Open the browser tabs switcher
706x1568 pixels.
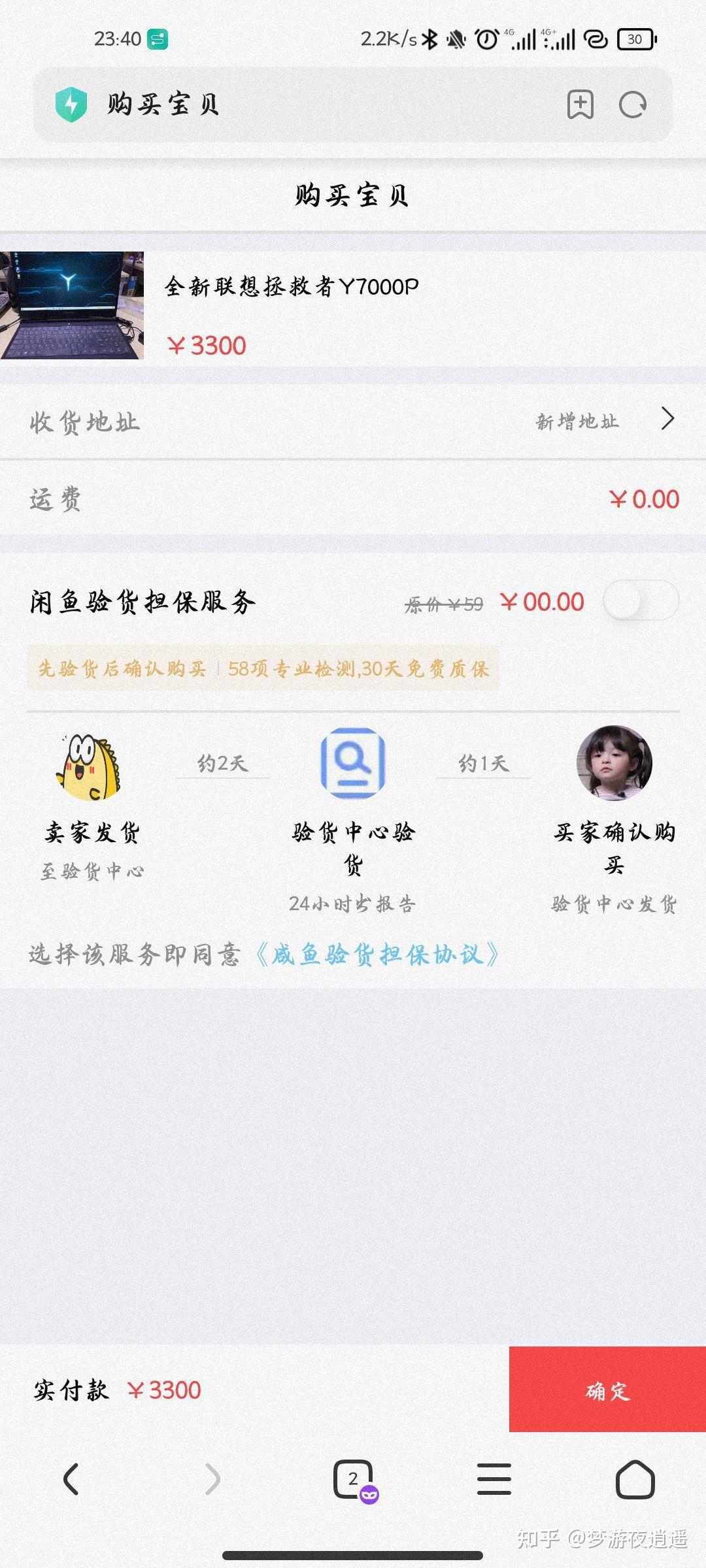click(354, 1480)
